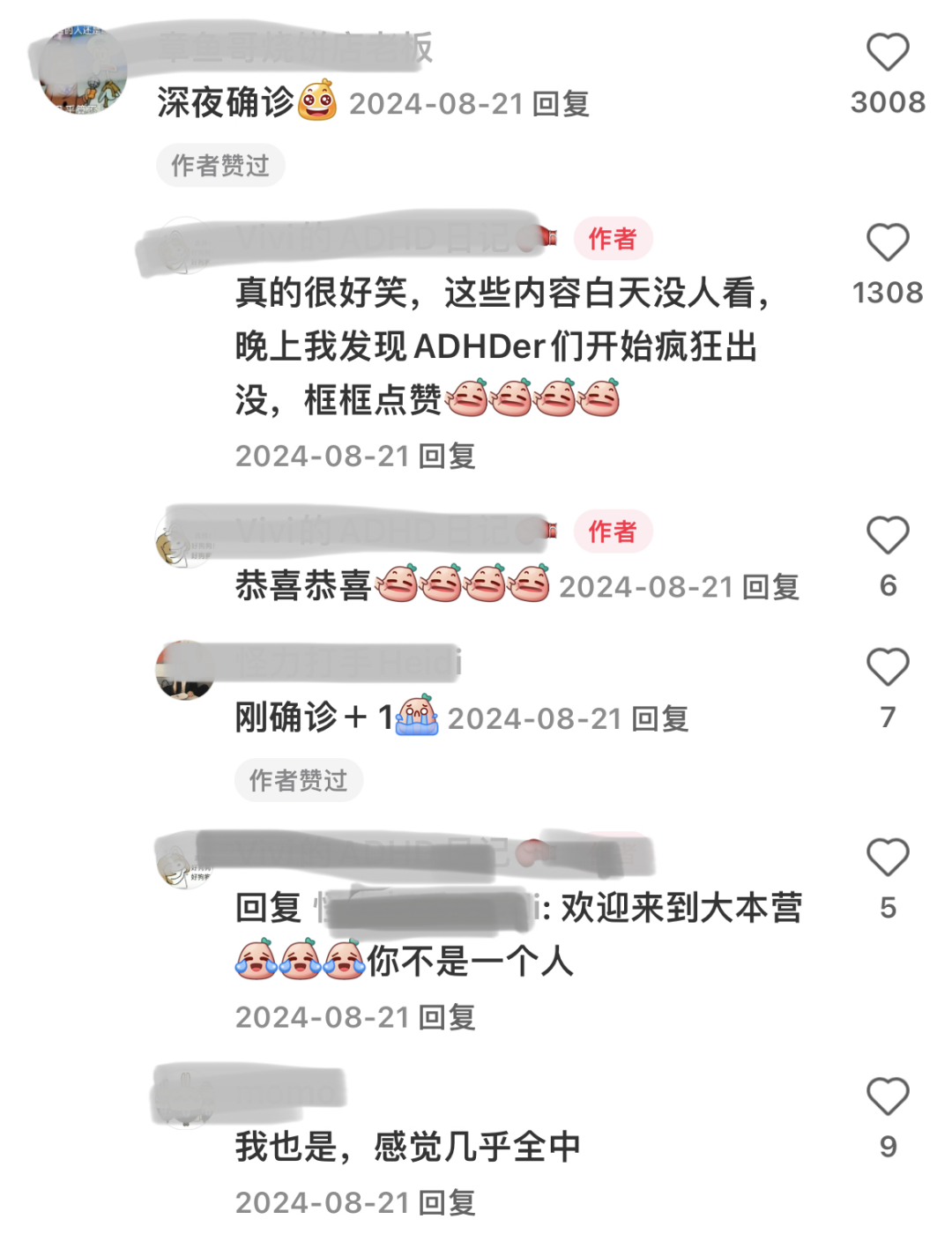Tap 回复 next to "恭喜恭喜"
Viewport: 952px width, 1234px height.
pyautogui.click(x=771, y=587)
